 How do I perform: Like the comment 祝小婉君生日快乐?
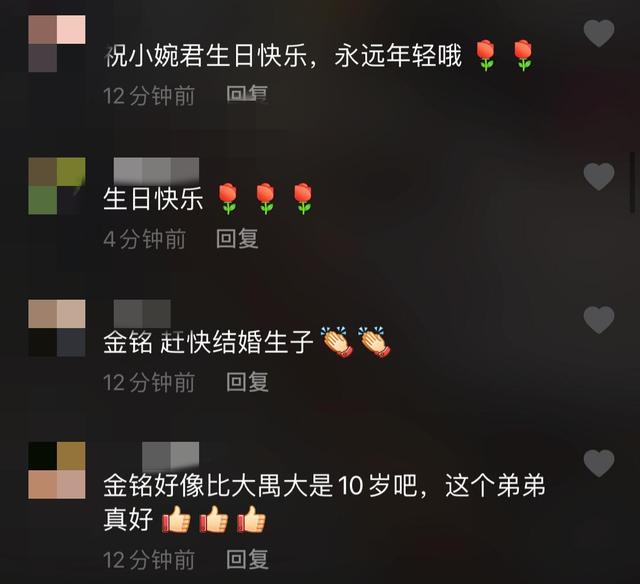click(598, 34)
